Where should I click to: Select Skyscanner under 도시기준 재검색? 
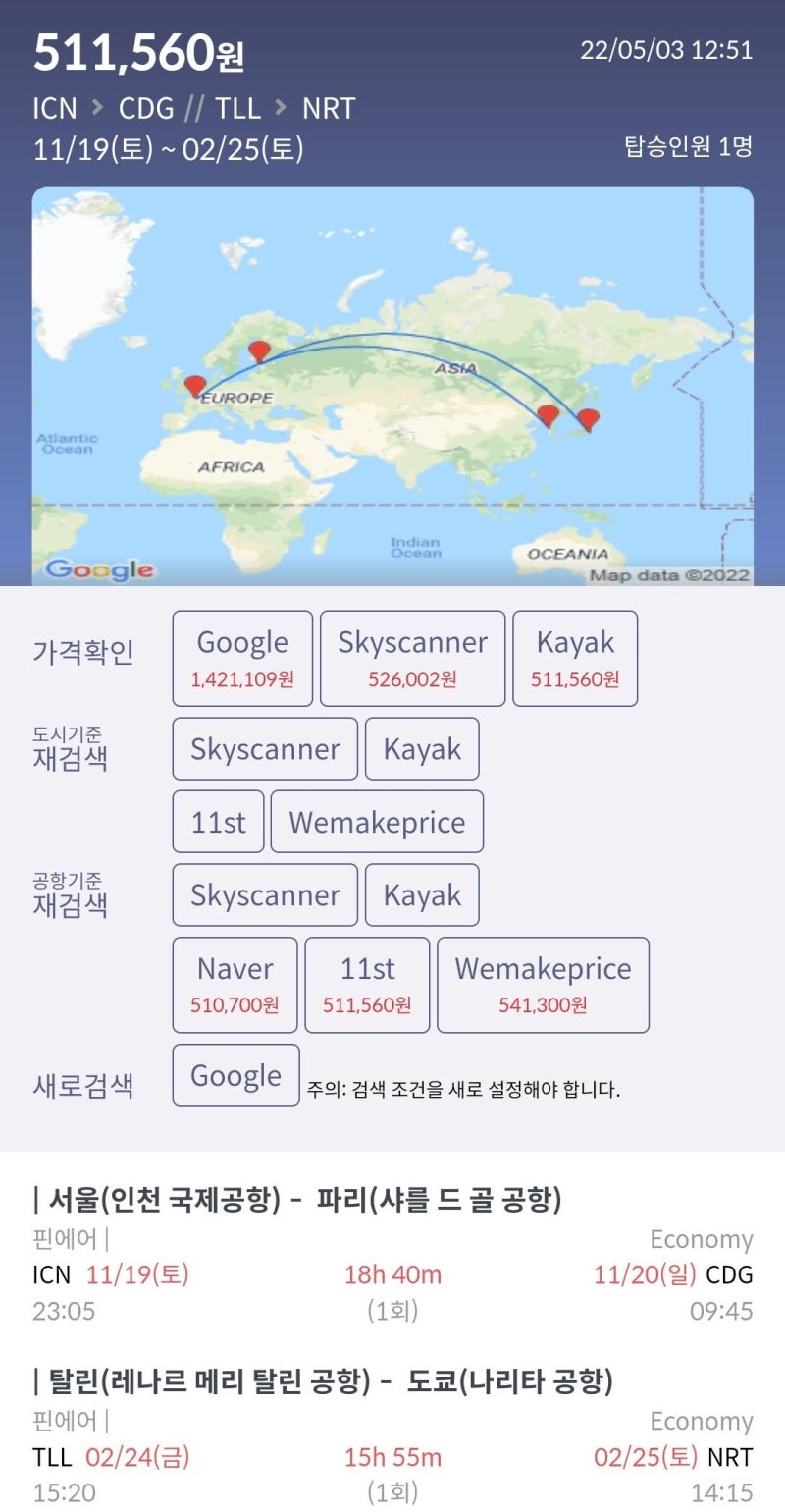[264, 748]
